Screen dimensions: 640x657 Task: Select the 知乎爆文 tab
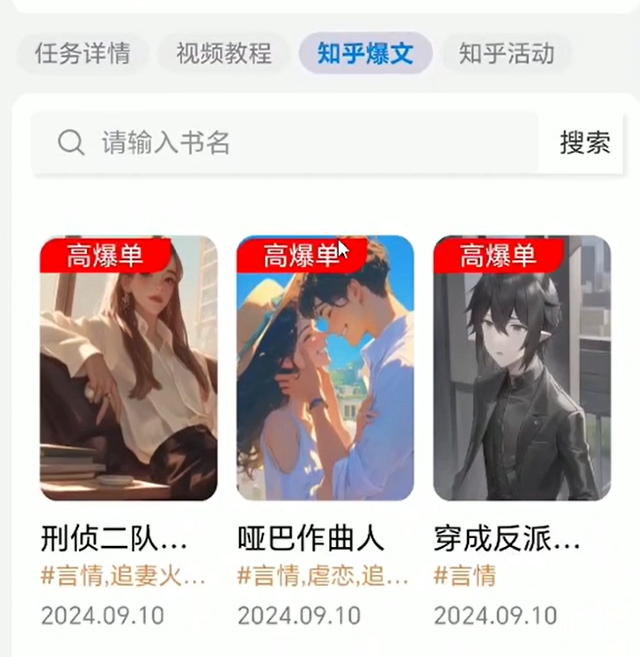[x=365, y=53]
